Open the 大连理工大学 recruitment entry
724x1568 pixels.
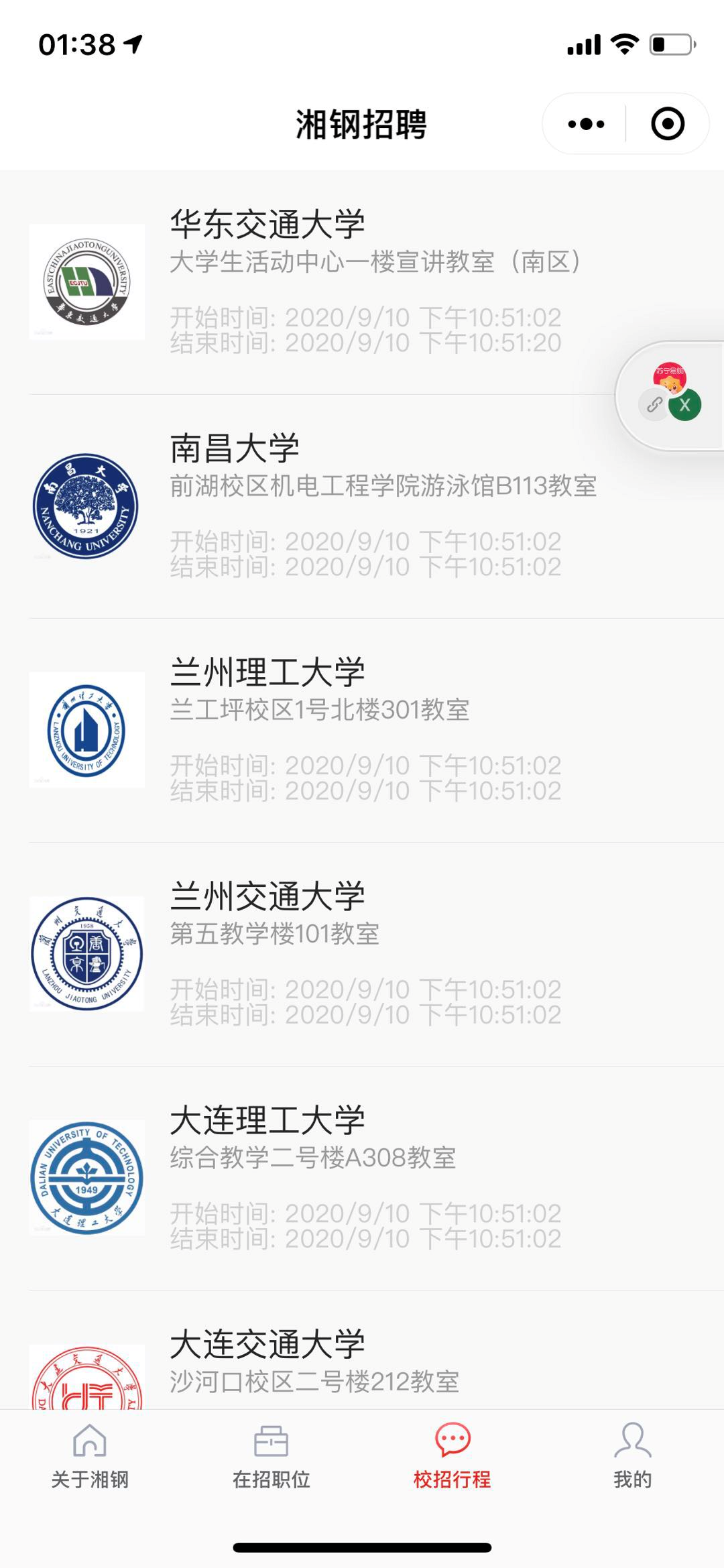362,1179
